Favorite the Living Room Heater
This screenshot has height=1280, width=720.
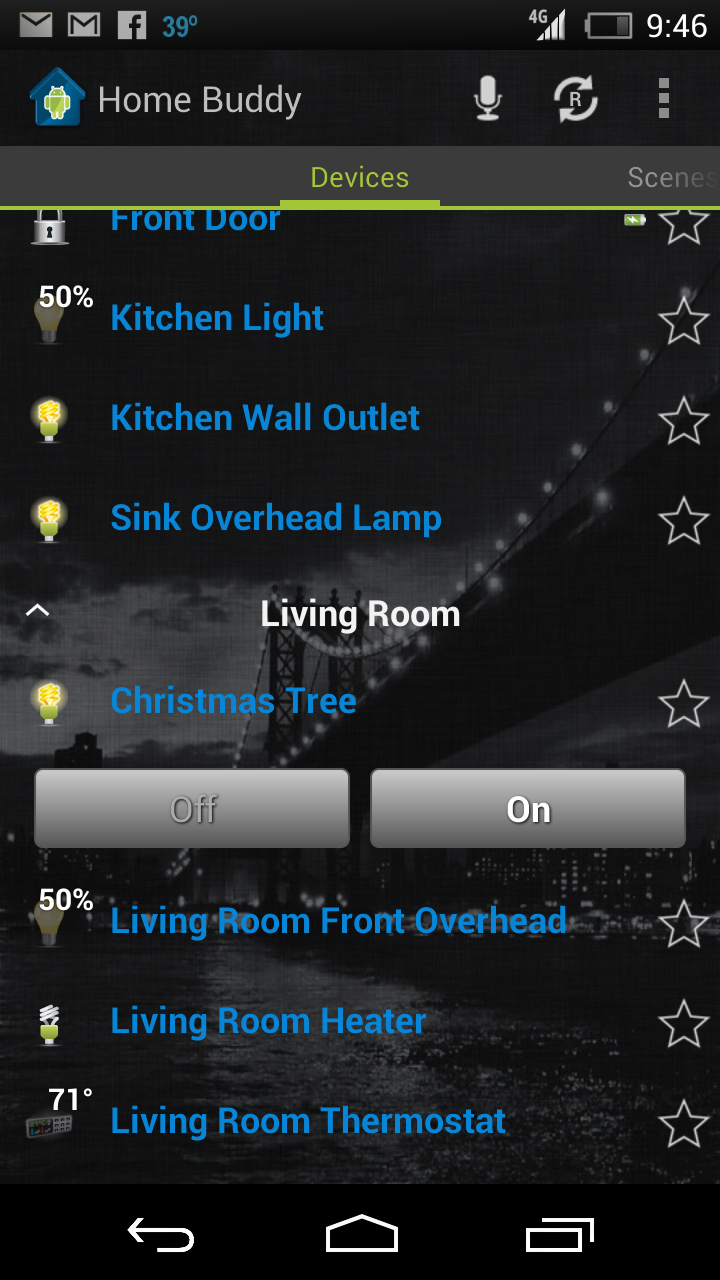coord(684,1023)
